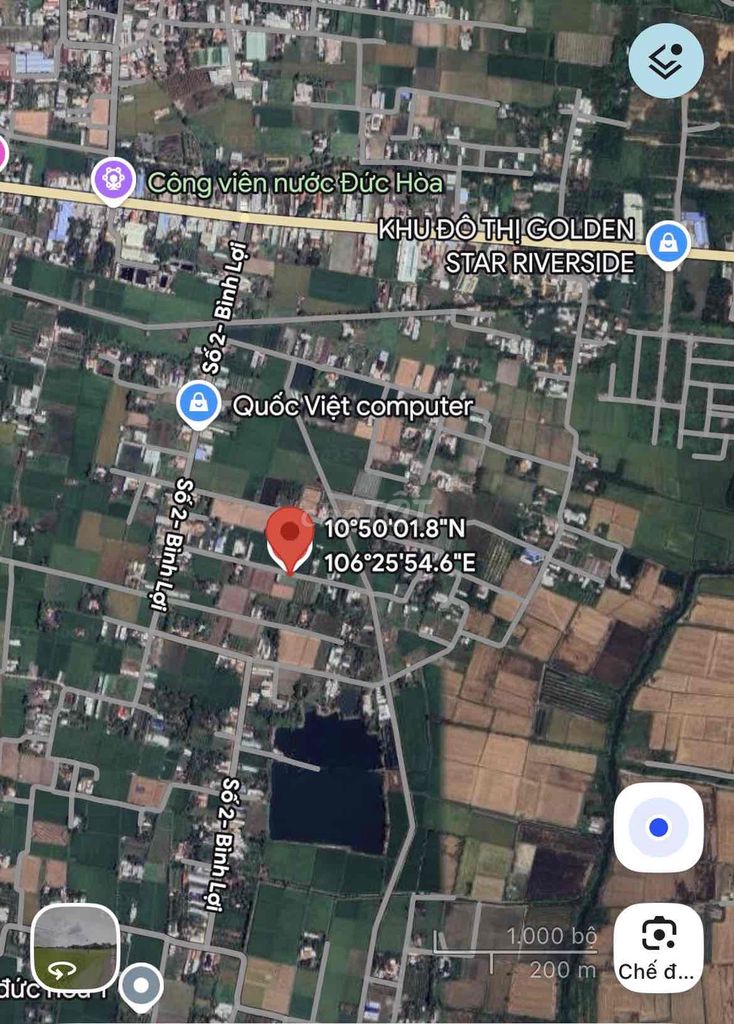Viewport: 734px width, 1024px height.
Task: Open the Chế độ camera view button
Action: click(658, 947)
